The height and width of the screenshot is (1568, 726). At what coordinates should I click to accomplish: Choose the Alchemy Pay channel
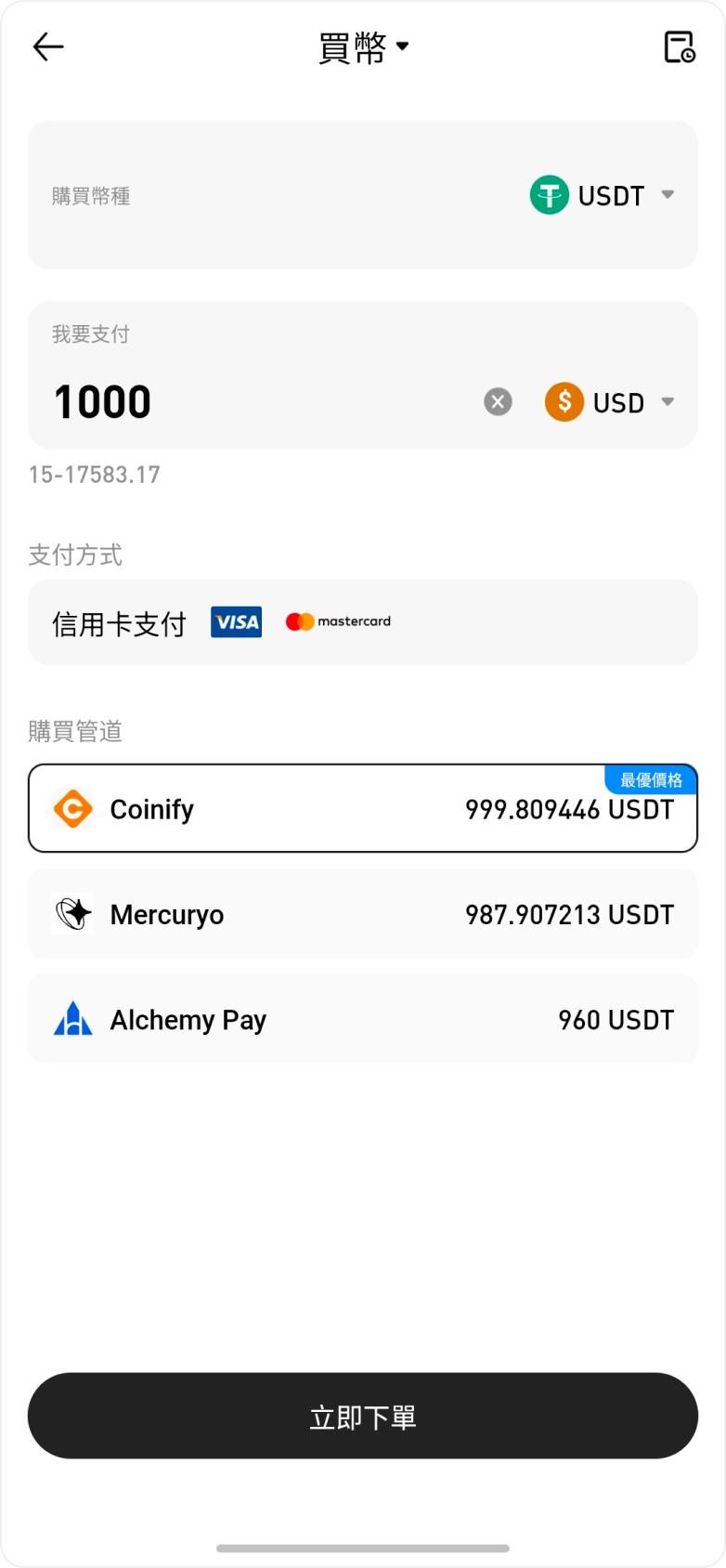(362, 1020)
